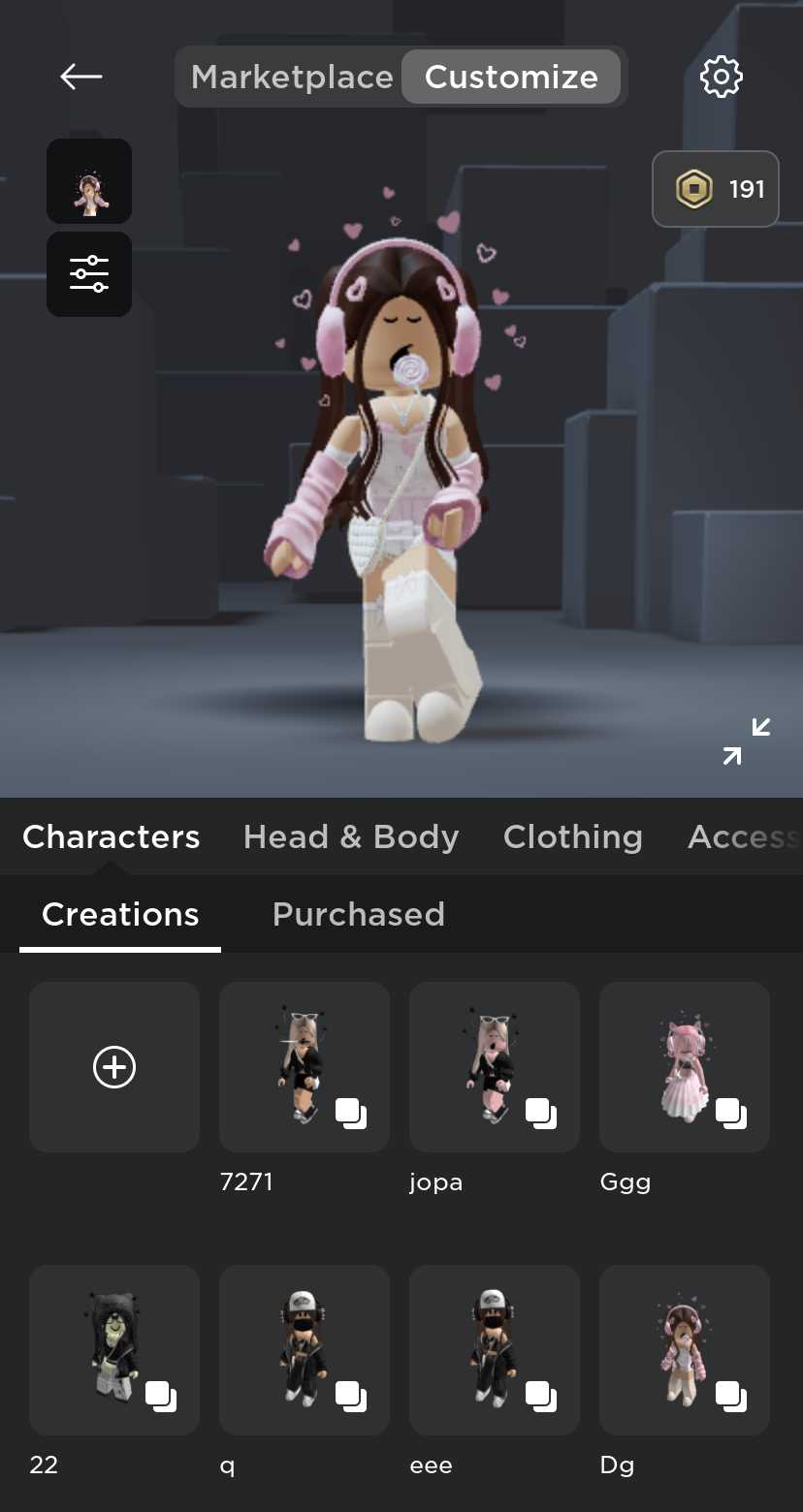Wear the eee character outfit

495,1350
